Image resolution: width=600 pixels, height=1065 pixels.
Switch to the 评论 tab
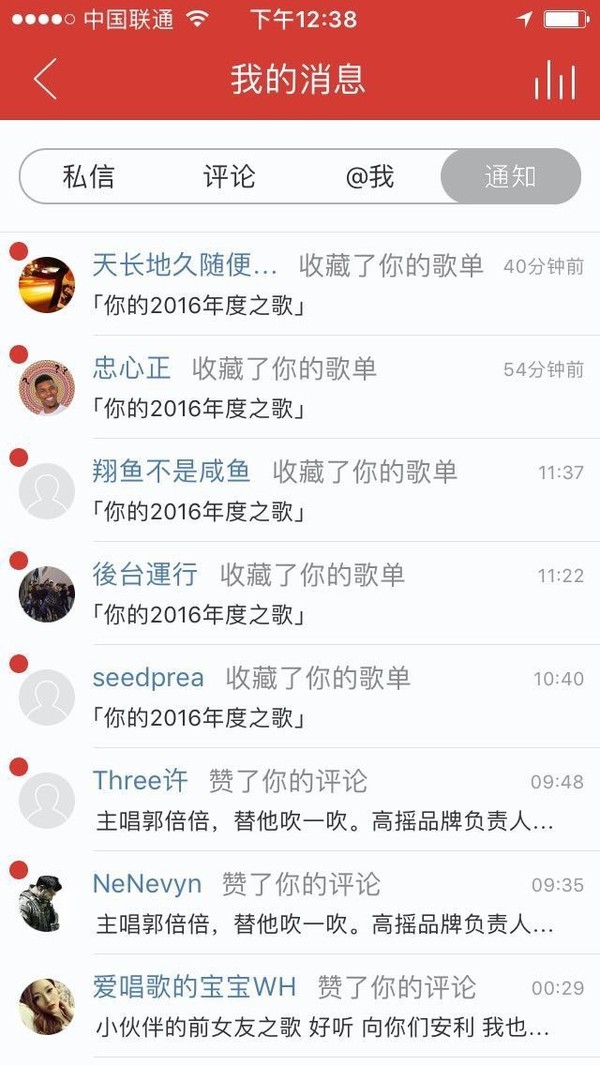(x=229, y=177)
